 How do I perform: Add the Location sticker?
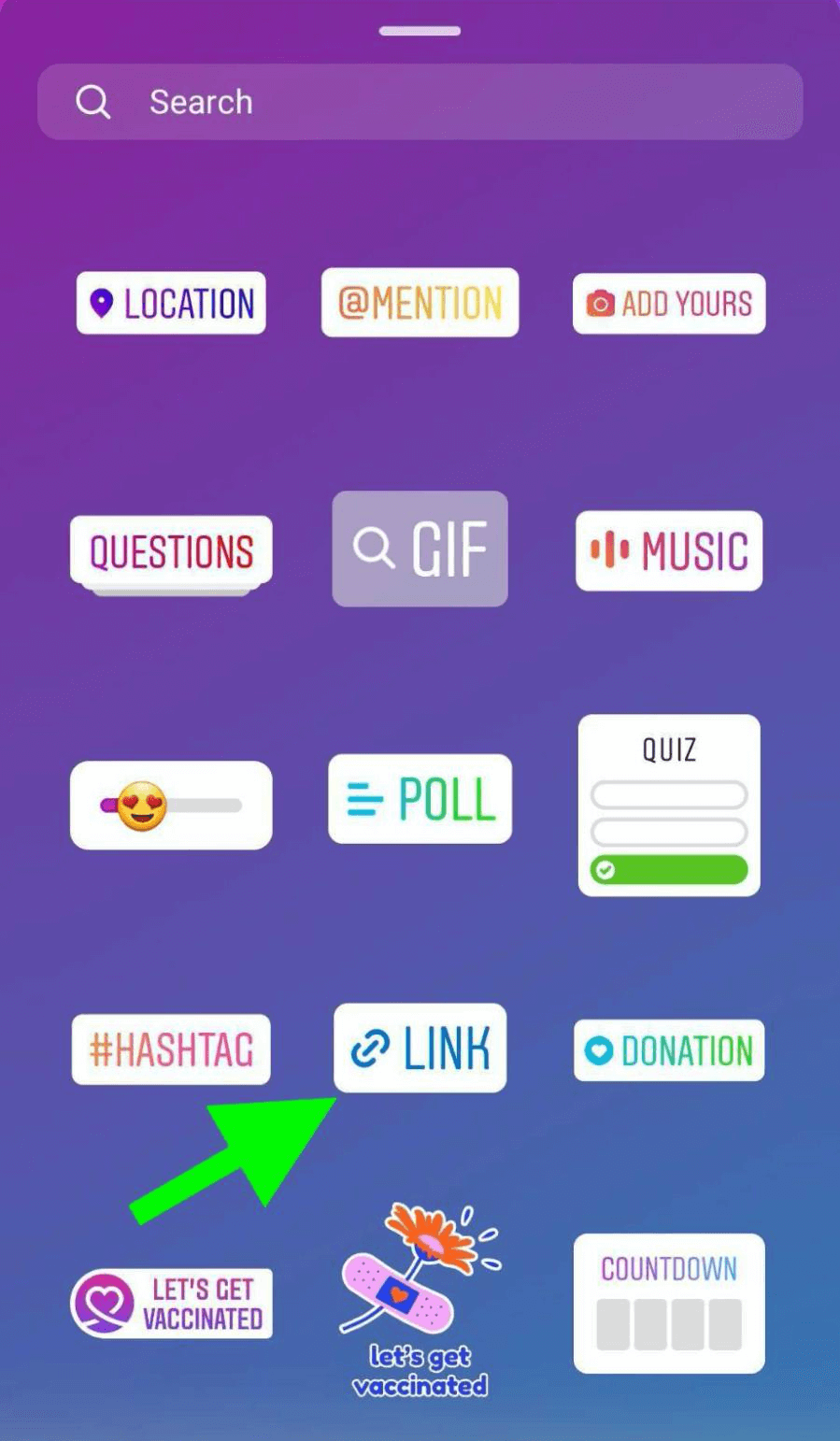[x=171, y=303]
